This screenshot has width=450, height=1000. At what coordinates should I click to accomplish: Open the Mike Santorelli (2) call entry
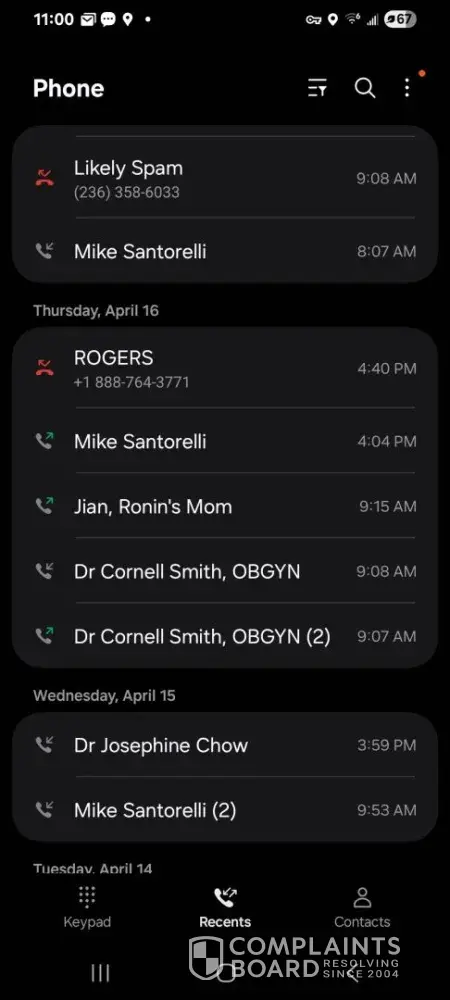tap(225, 810)
